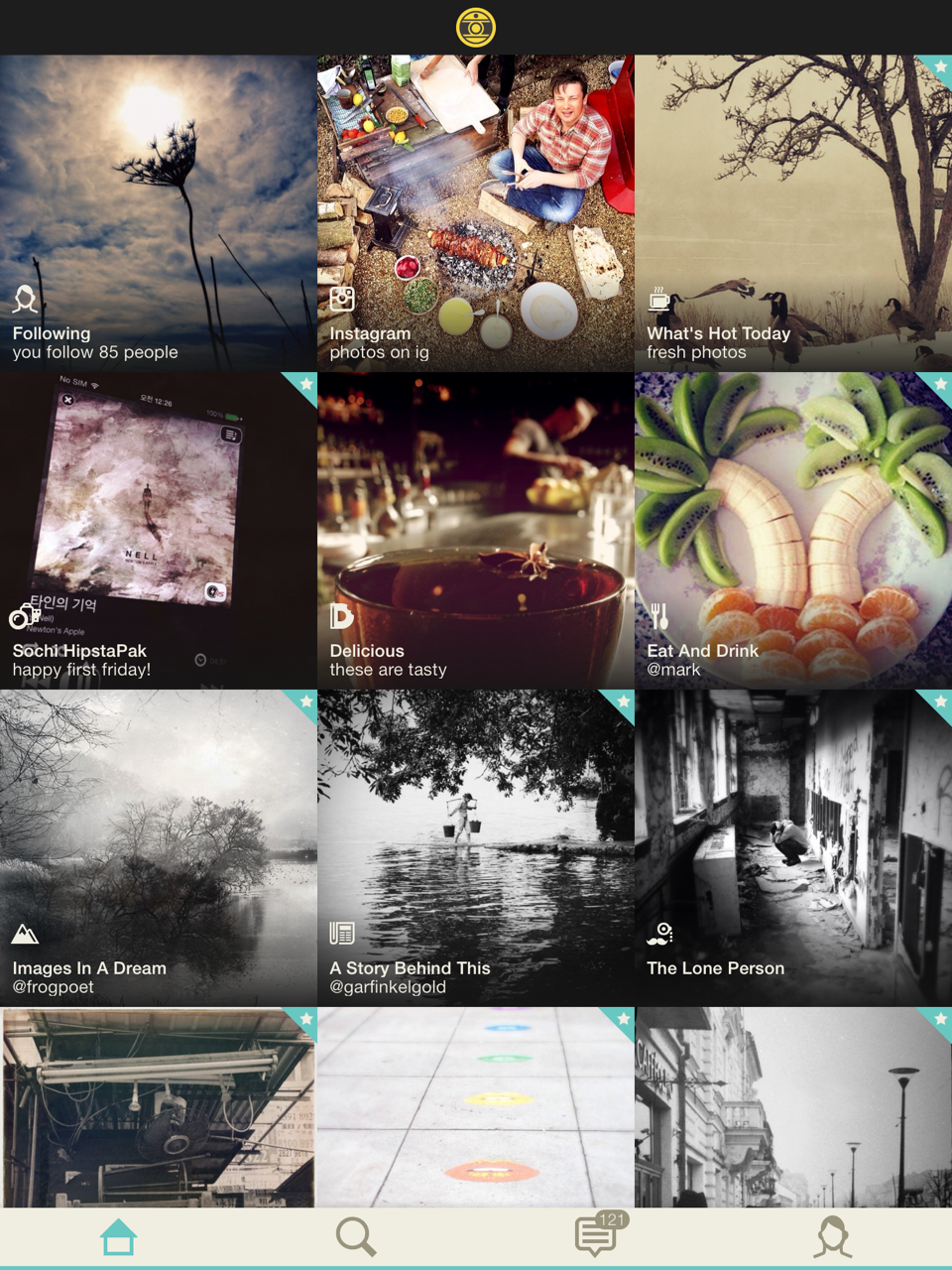Open messages with 121 notifications
This screenshot has width=952, height=1270.
(x=596, y=1236)
